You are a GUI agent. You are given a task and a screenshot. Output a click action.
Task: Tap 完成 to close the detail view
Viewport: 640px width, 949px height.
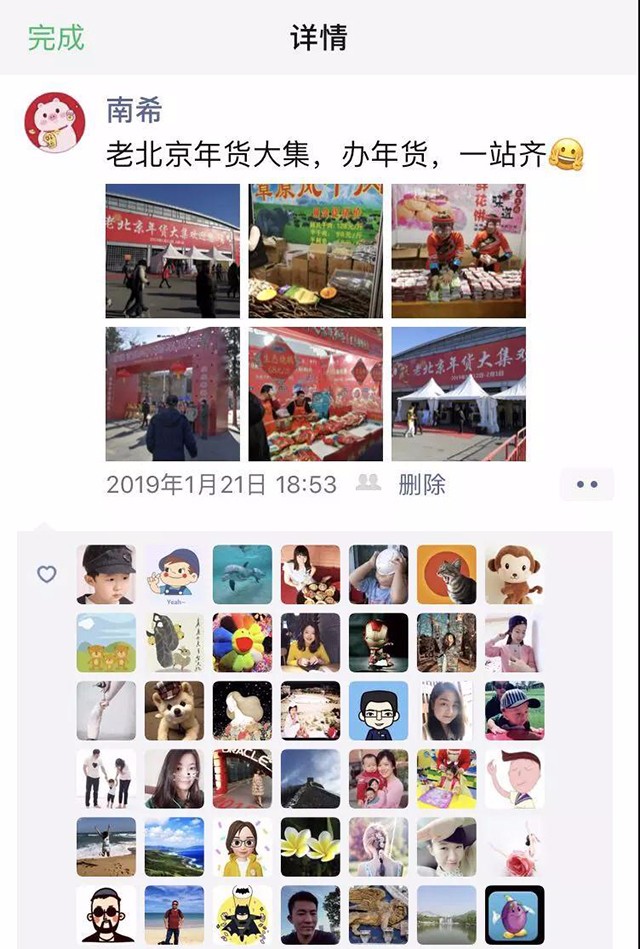55,38
